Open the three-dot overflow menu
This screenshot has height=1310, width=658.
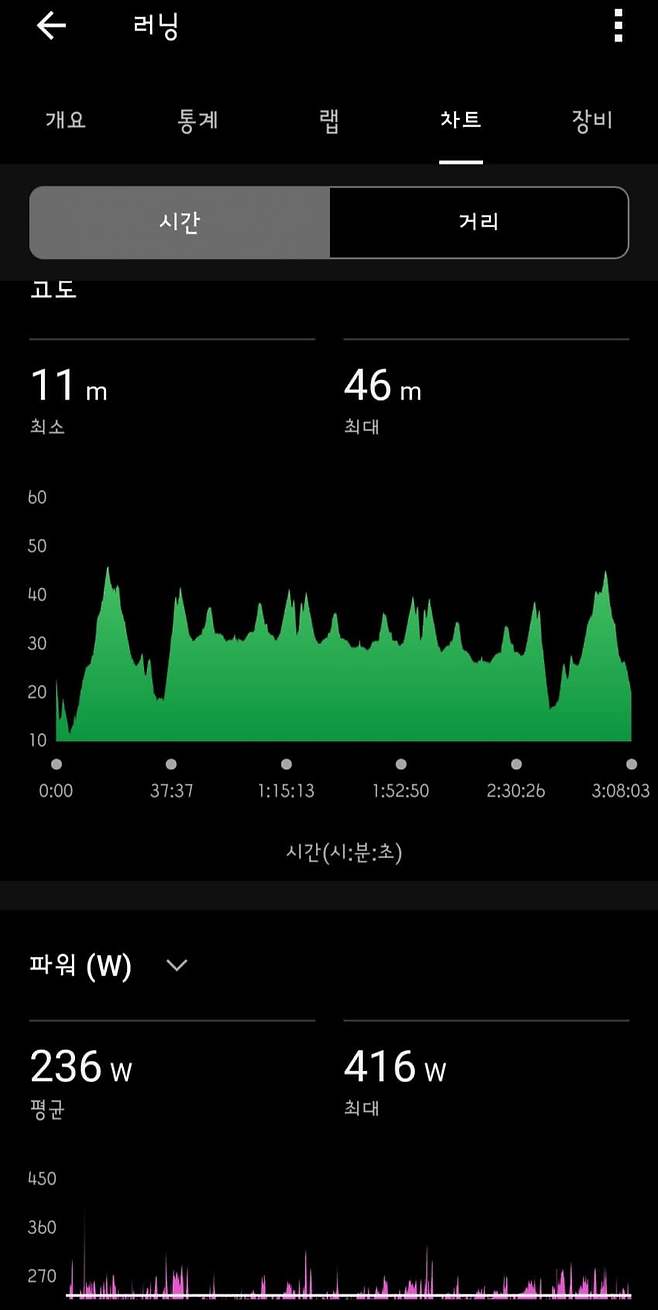point(618,27)
